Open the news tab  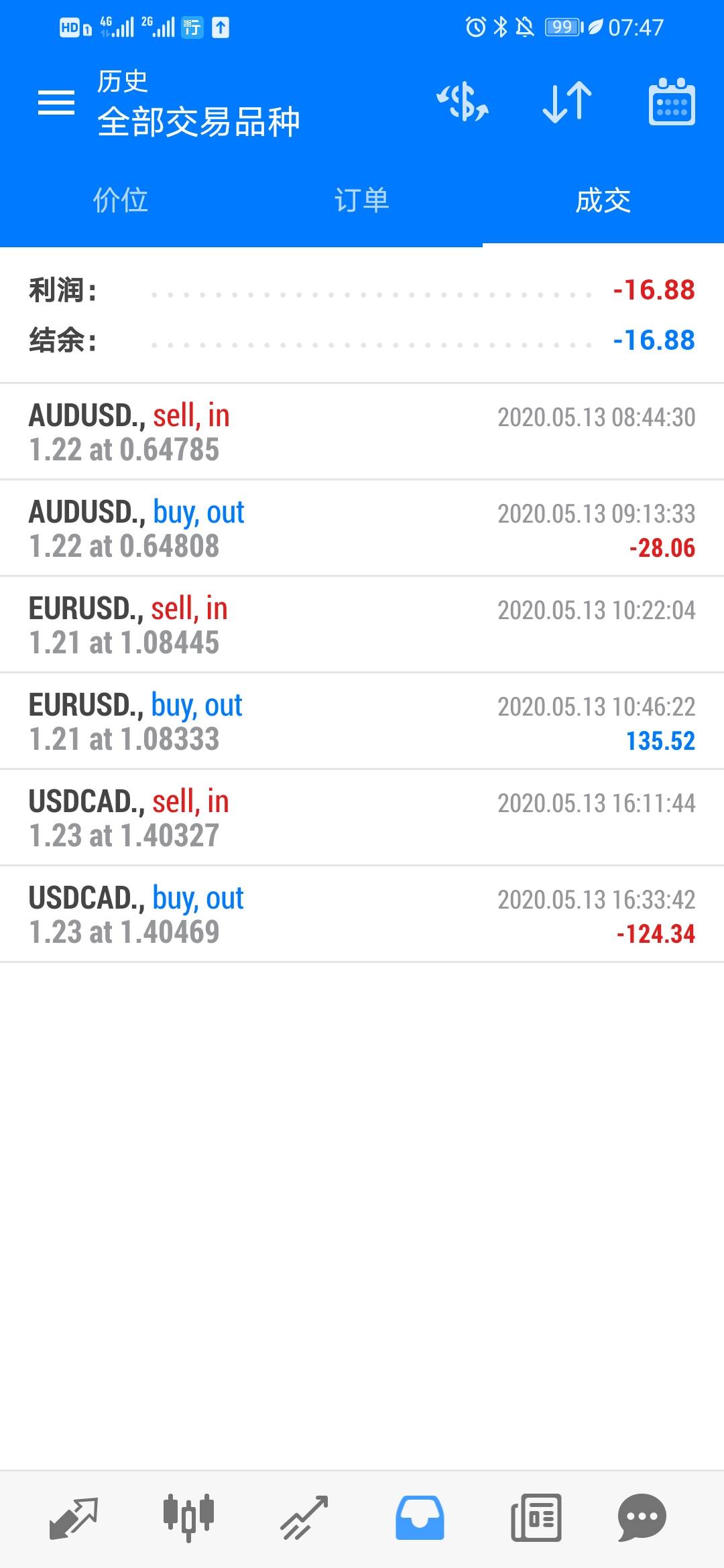coord(536,1518)
